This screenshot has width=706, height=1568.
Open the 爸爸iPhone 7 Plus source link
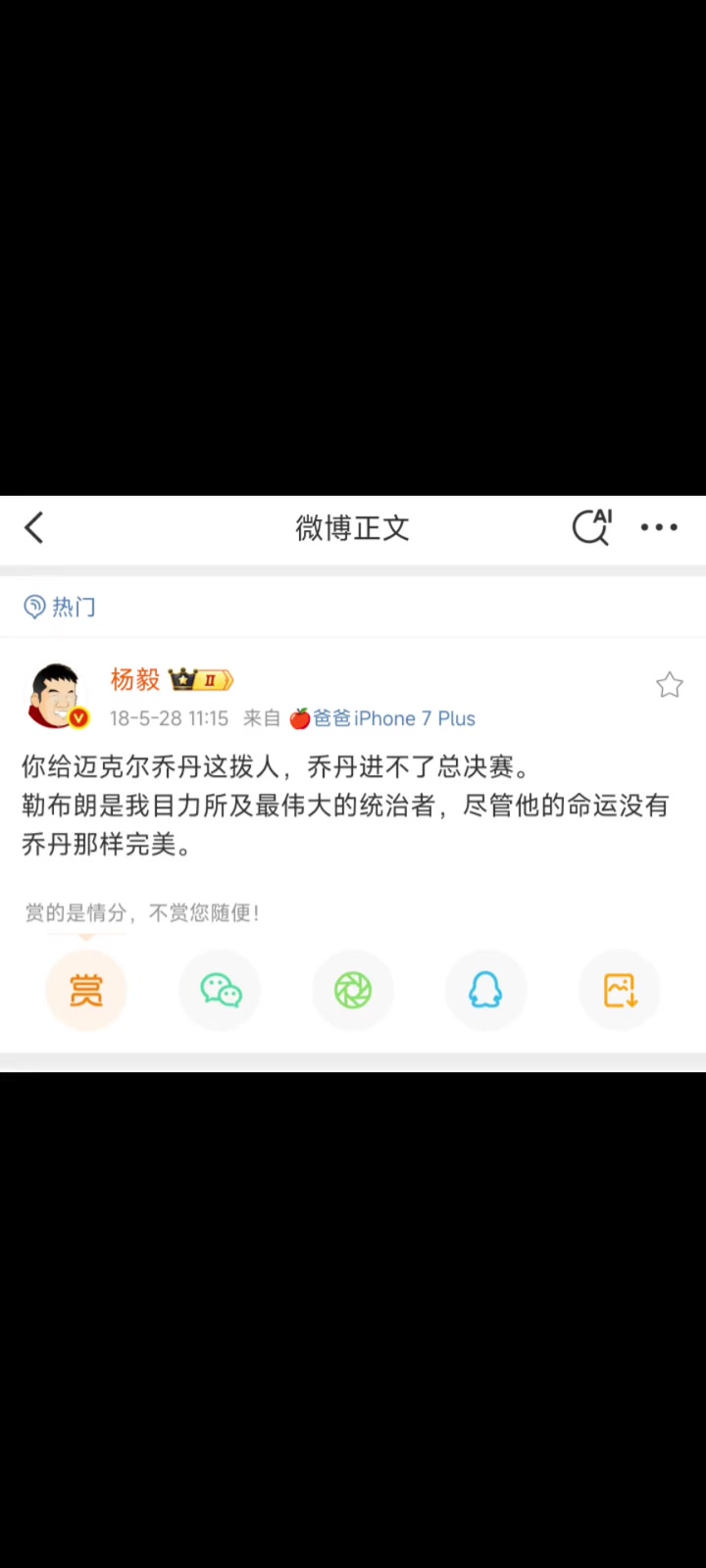pos(393,718)
